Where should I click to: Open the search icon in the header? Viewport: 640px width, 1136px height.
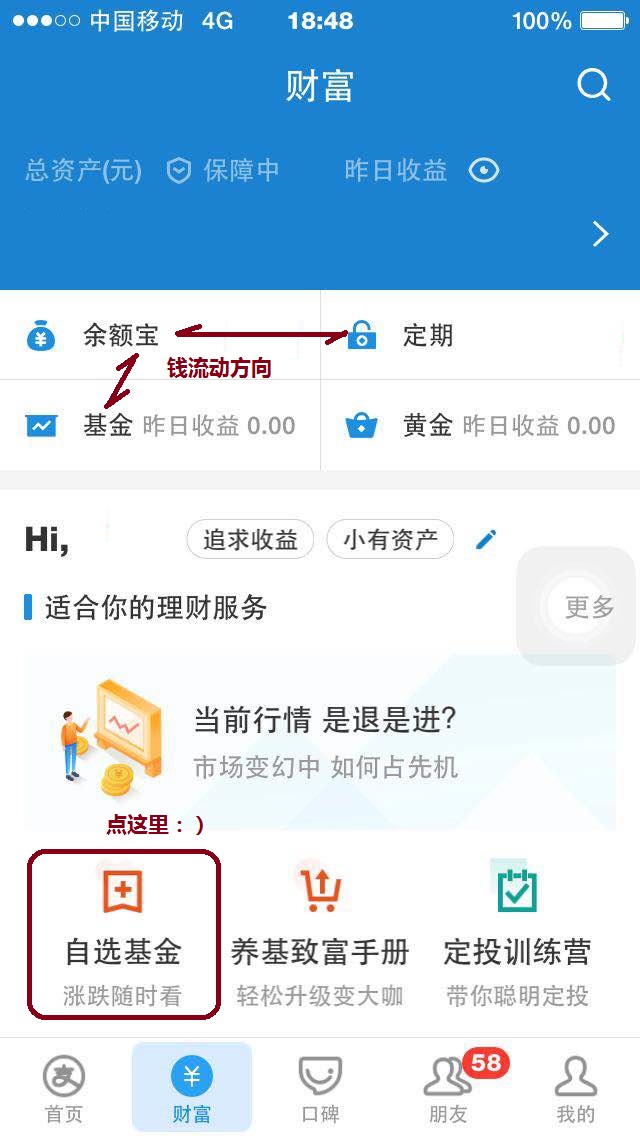pos(594,85)
